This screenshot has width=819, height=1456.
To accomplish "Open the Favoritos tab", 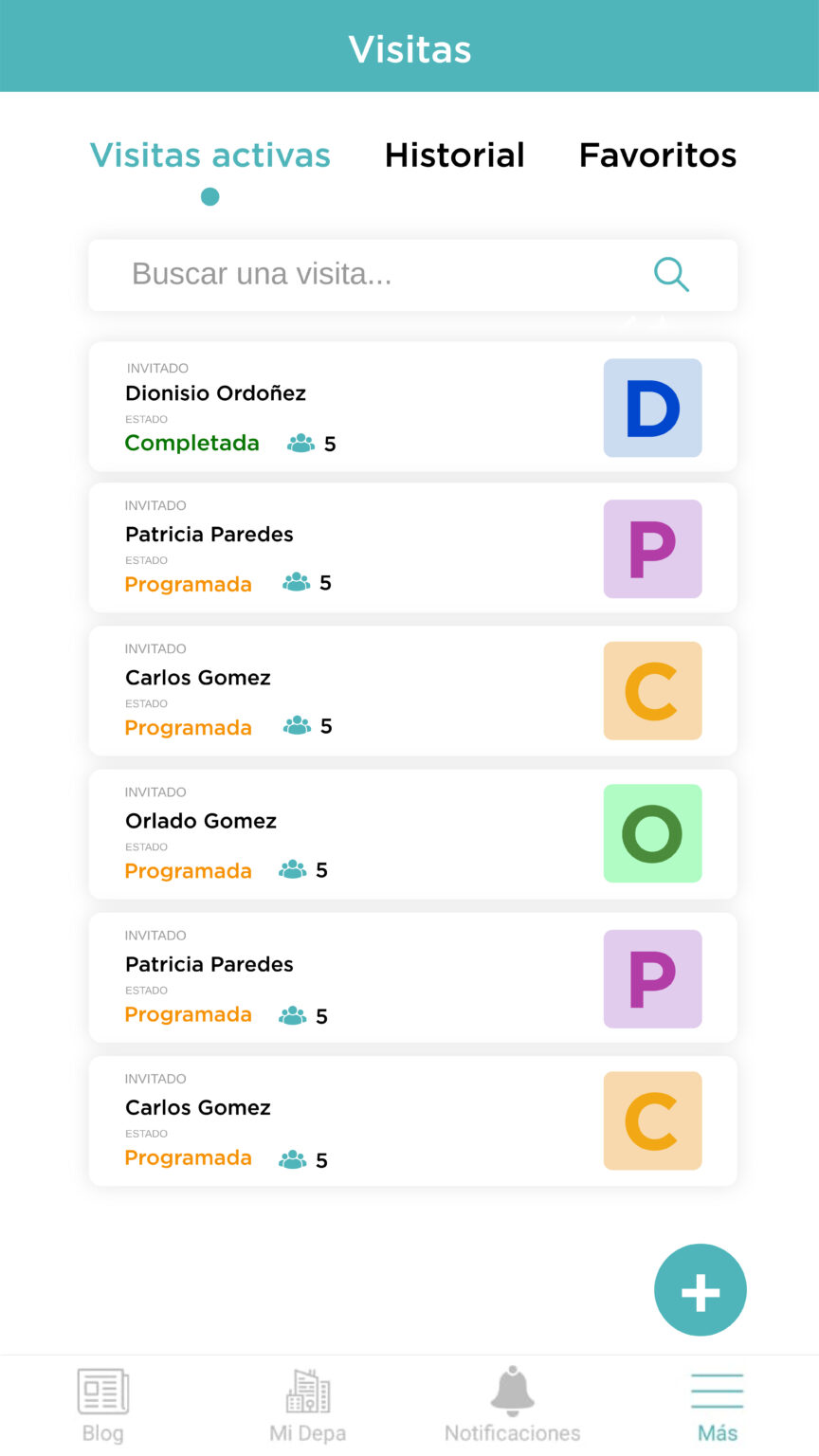I will pos(658,155).
